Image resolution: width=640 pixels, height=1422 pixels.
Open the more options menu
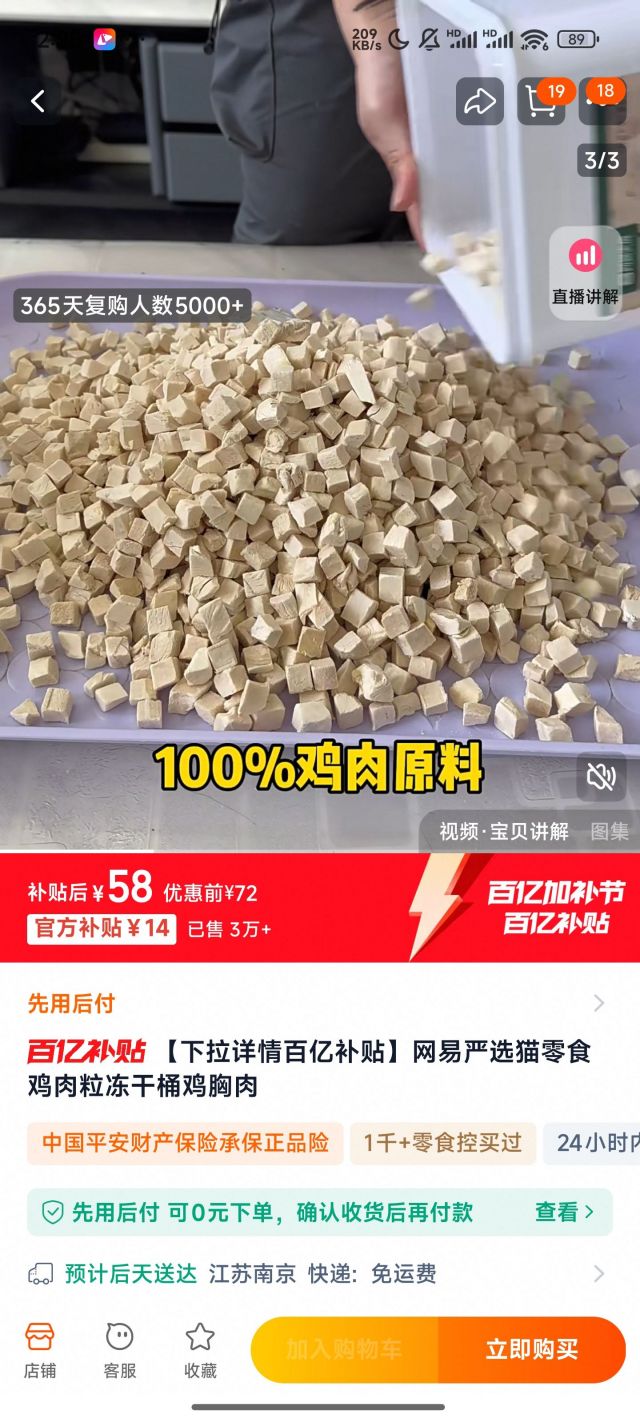pyautogui.click(x=602, y=101)
